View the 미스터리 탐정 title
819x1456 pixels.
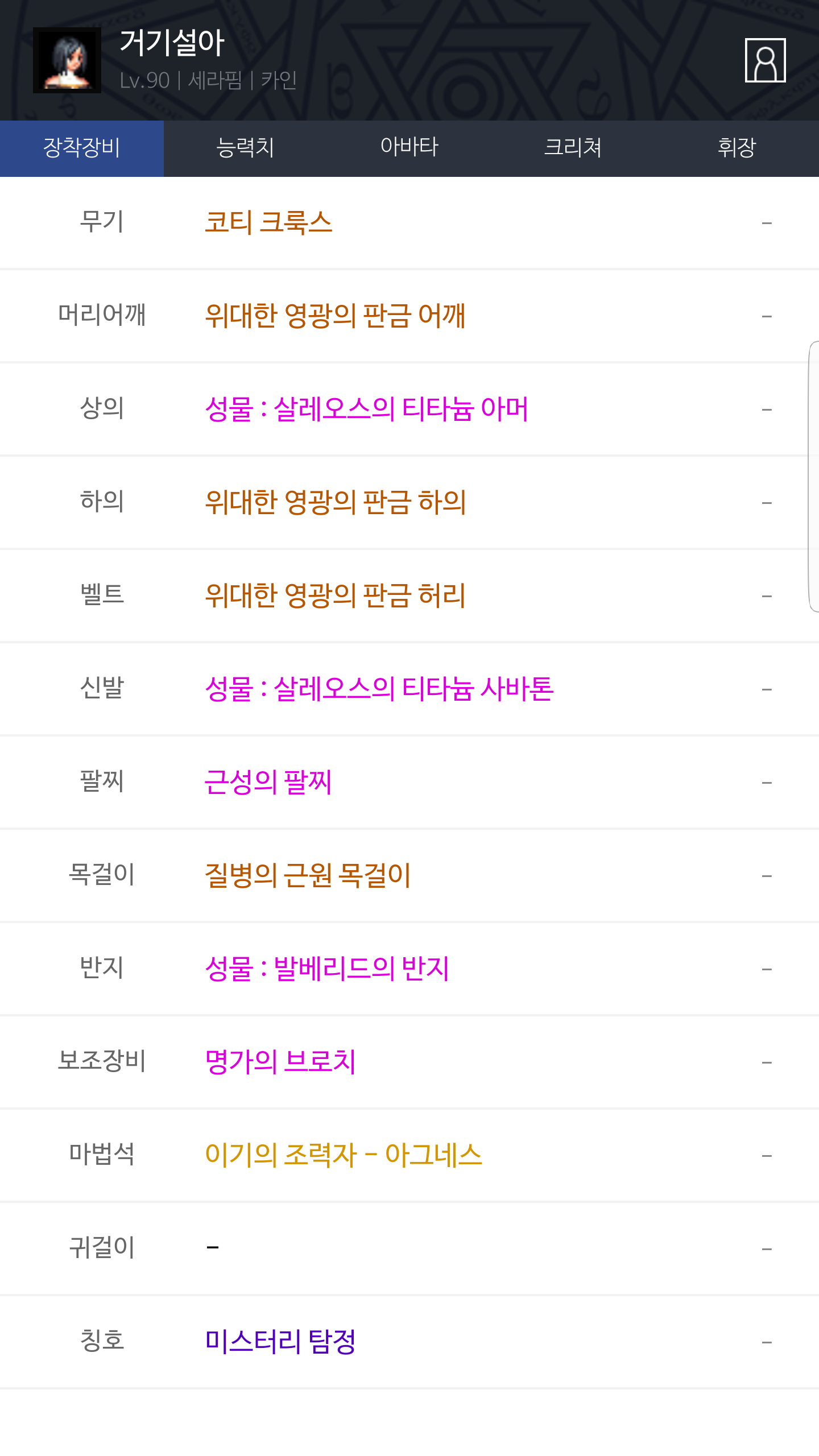point(280,1342)
